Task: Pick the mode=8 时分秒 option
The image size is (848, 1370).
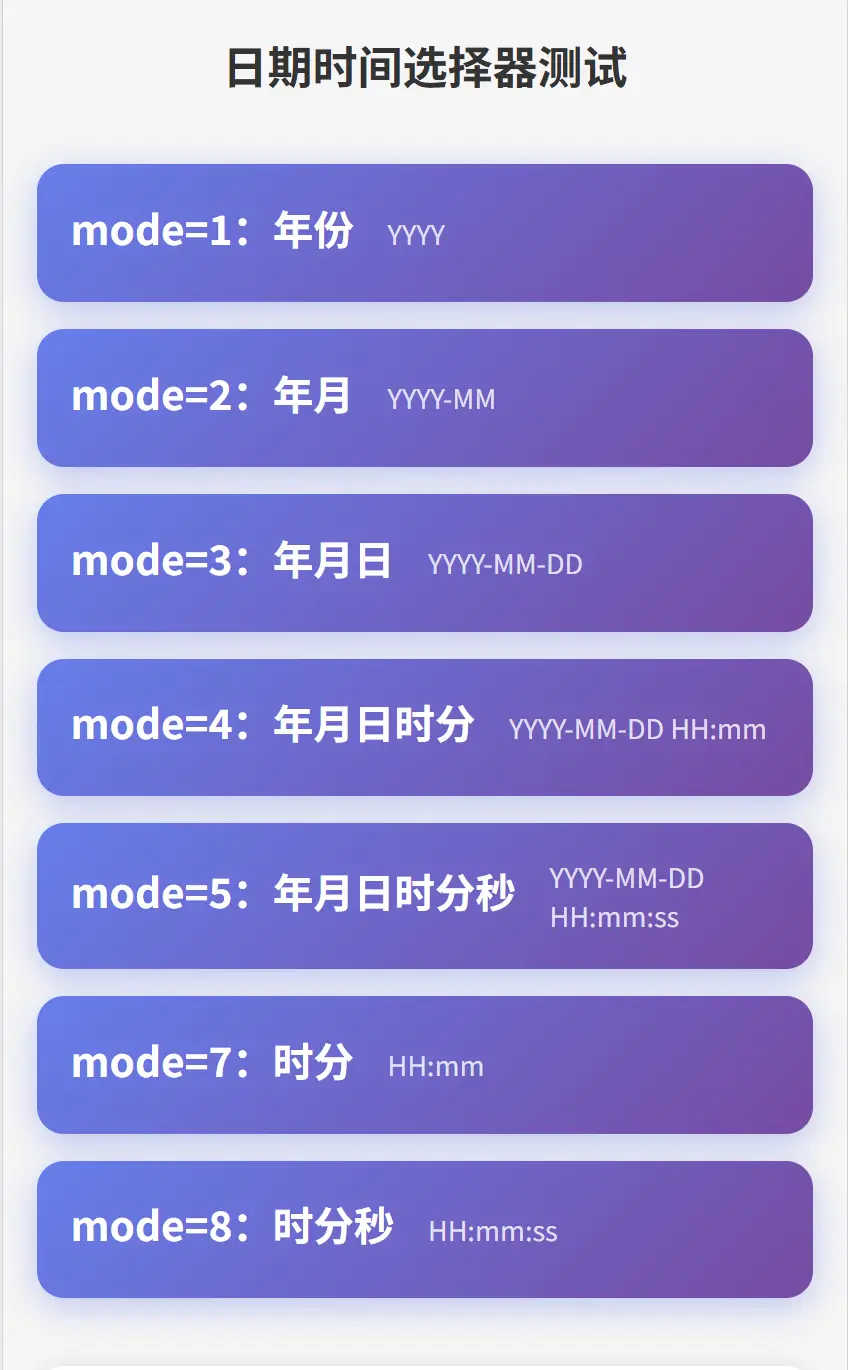Action: (424, 1230)
